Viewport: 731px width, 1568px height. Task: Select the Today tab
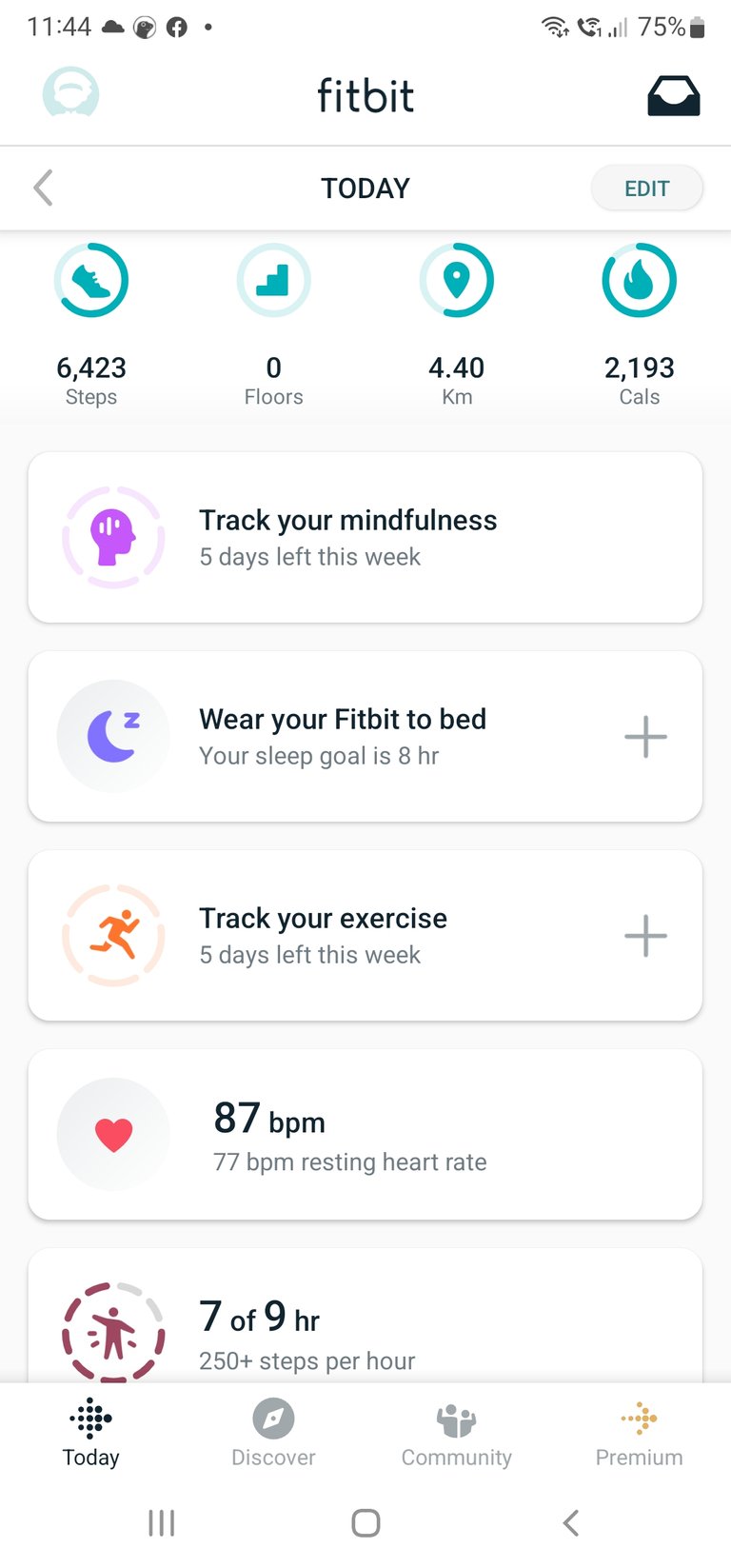coord(91,1434)
